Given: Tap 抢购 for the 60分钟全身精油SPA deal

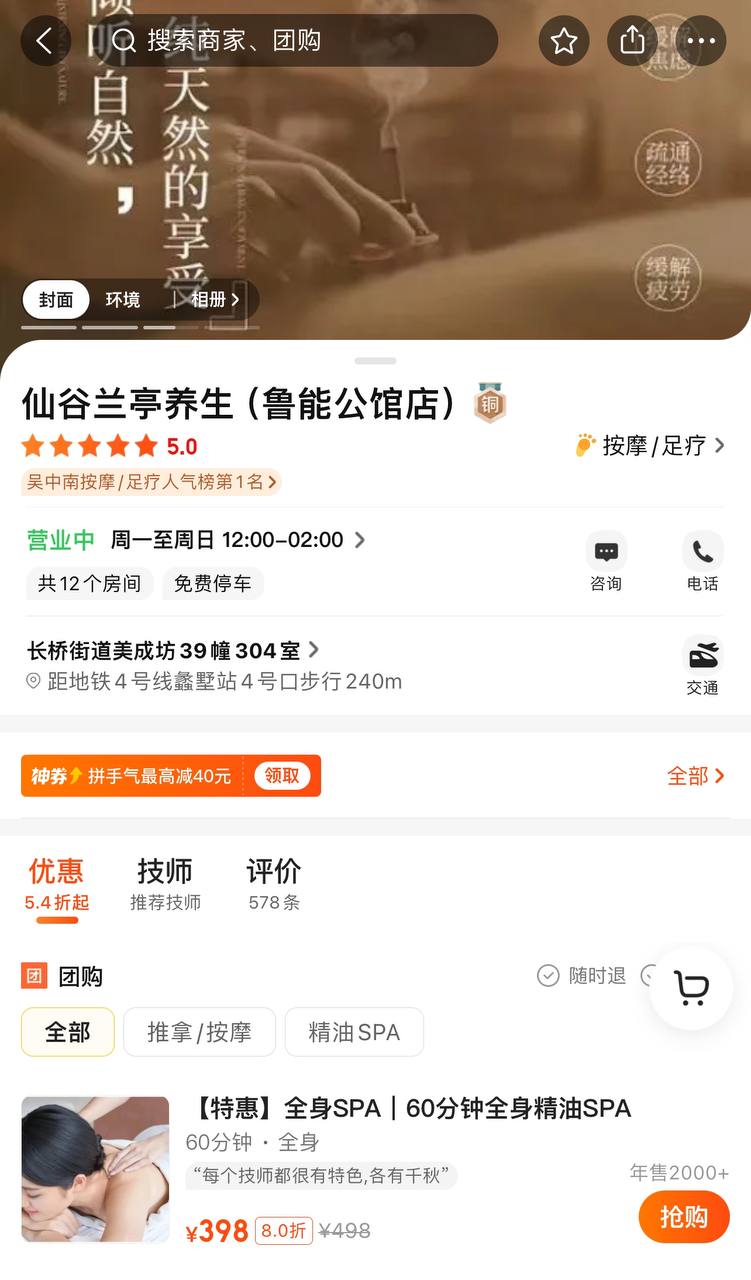Looking at the screenshot, I should (x=684, y=1217).
